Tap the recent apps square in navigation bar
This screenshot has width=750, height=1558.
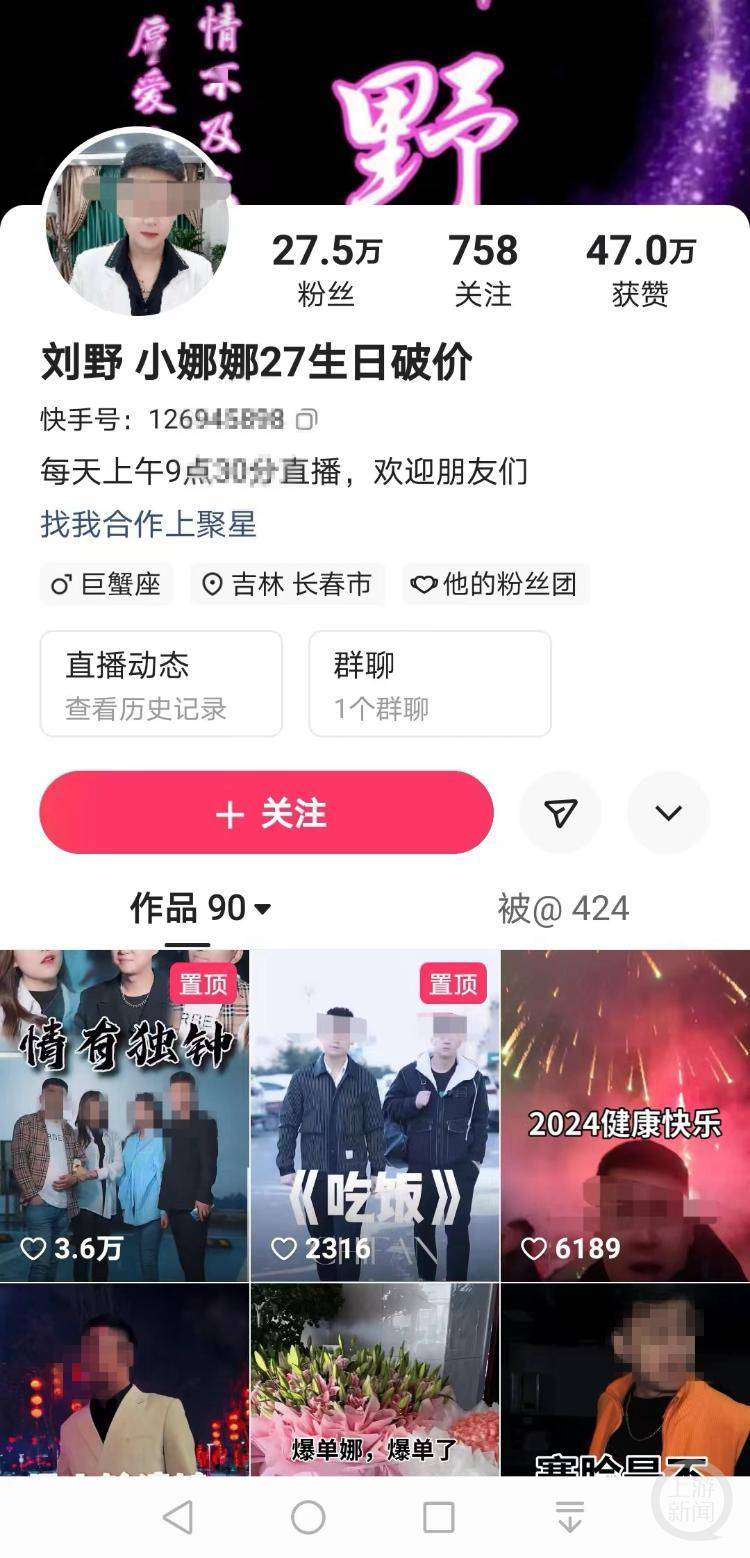pyautogui.click(x=436, y=1515)
